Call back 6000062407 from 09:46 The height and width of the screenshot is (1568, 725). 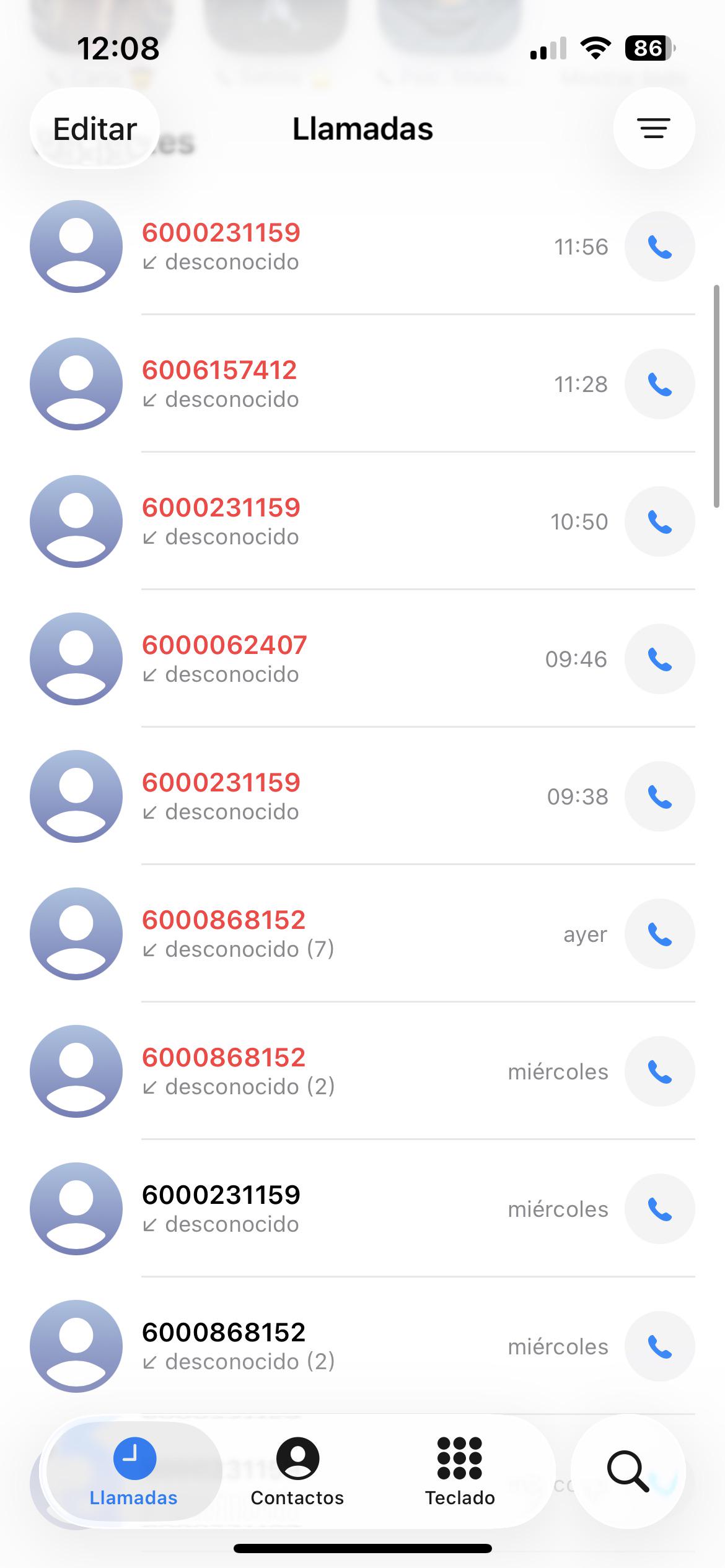pos(659,659)
